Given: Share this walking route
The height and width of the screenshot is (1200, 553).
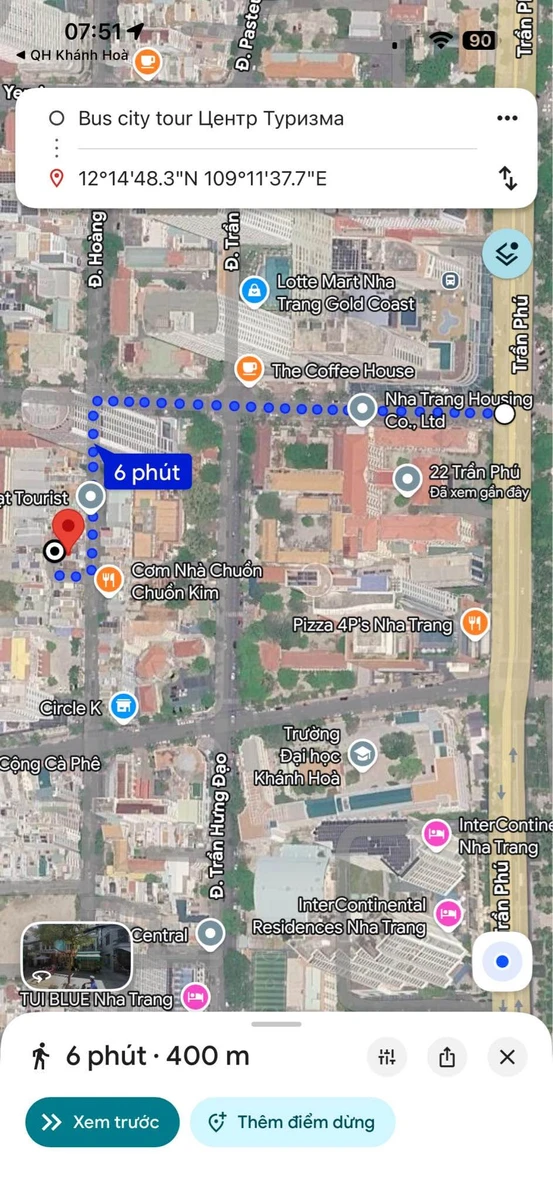Looking at the screenshot, I should [x=447, y=1056].
